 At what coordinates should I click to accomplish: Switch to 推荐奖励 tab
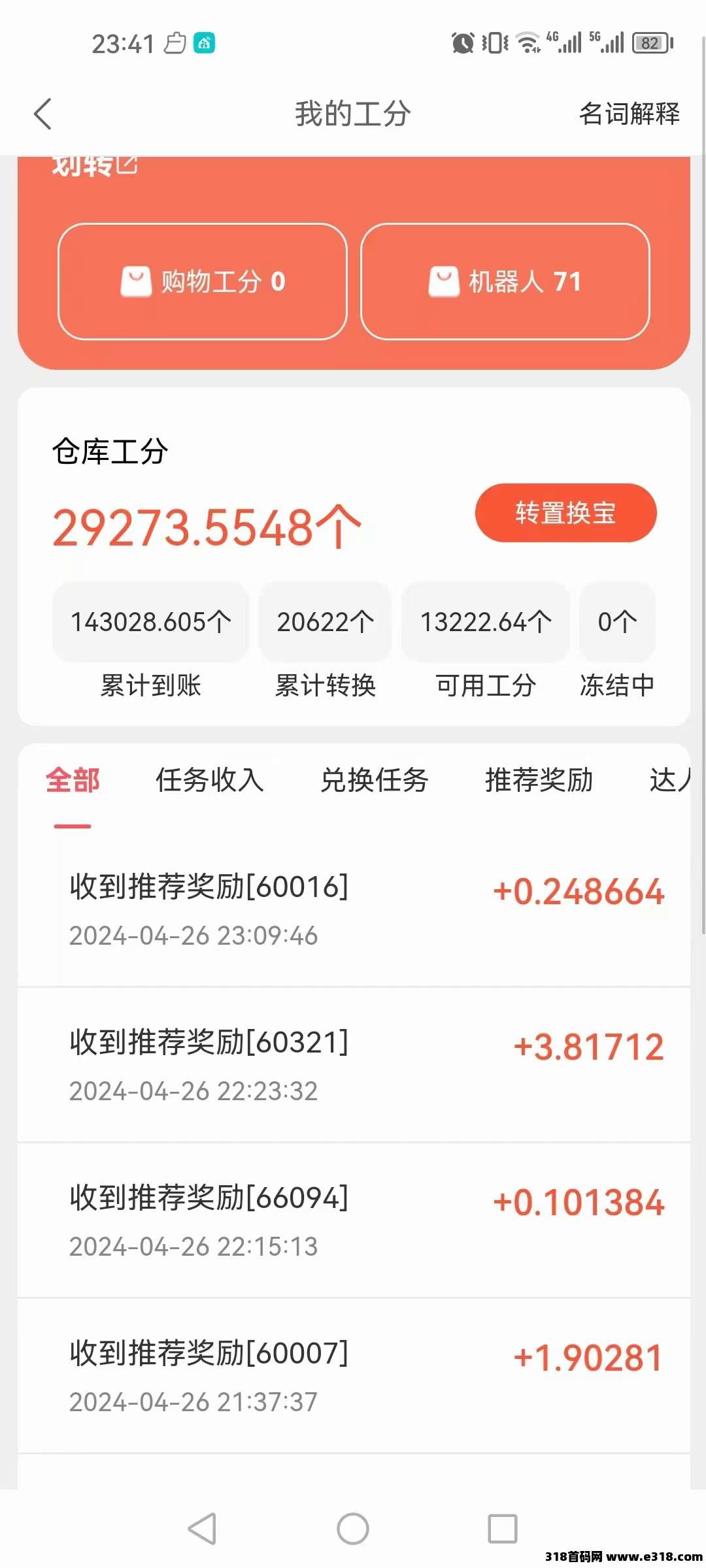(x=539, y=780)
